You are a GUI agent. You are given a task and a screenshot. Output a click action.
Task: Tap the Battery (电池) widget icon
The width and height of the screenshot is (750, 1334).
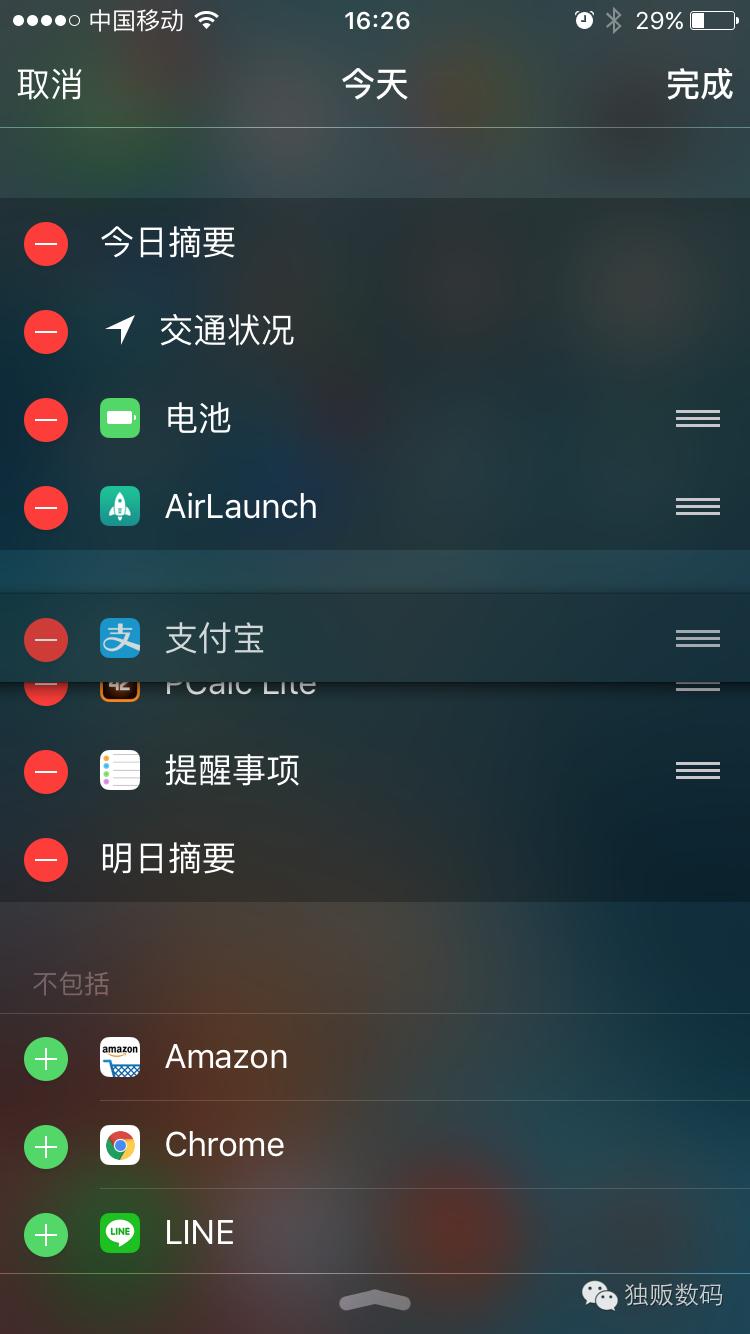[119, 419]
